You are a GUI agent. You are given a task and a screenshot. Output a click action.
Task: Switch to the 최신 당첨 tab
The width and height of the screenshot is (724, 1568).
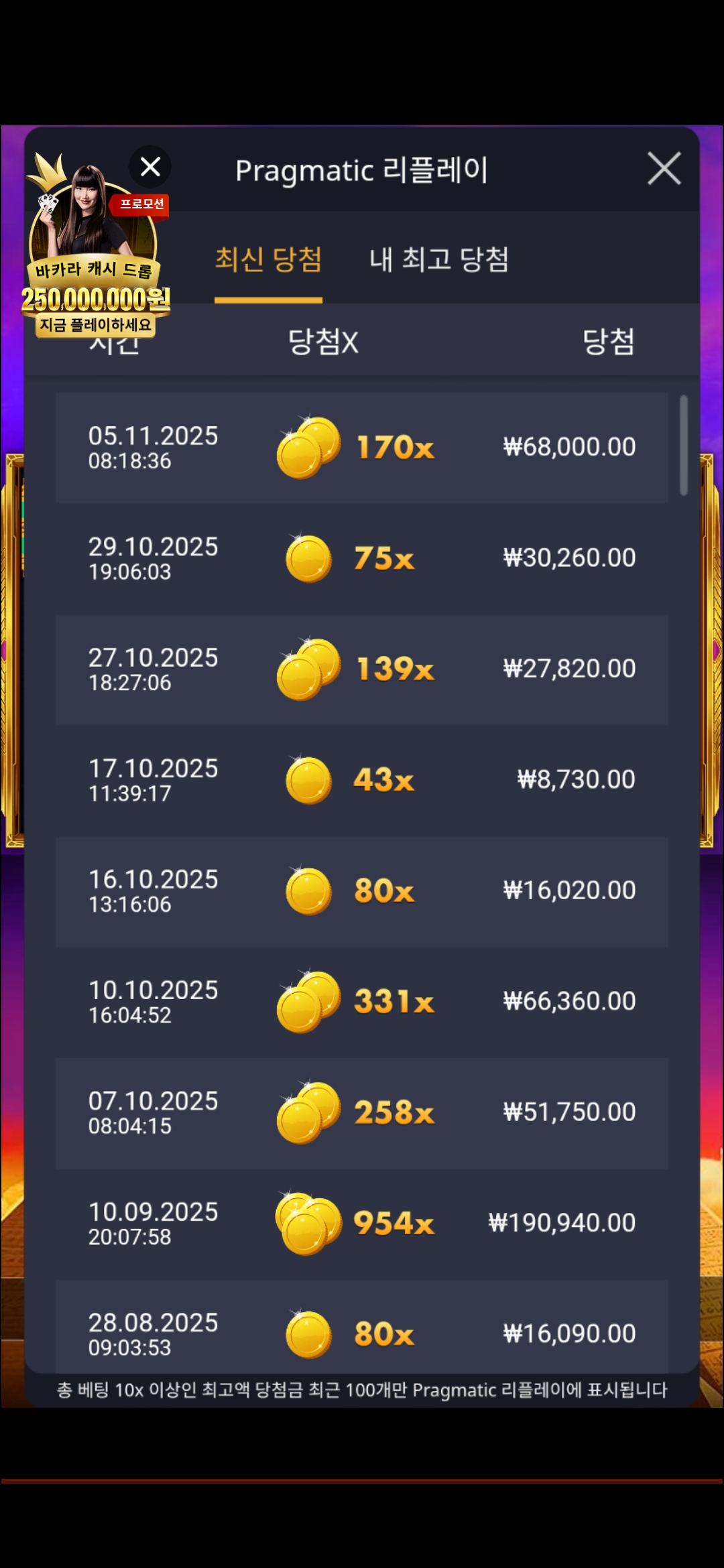(x=268, y=260)
